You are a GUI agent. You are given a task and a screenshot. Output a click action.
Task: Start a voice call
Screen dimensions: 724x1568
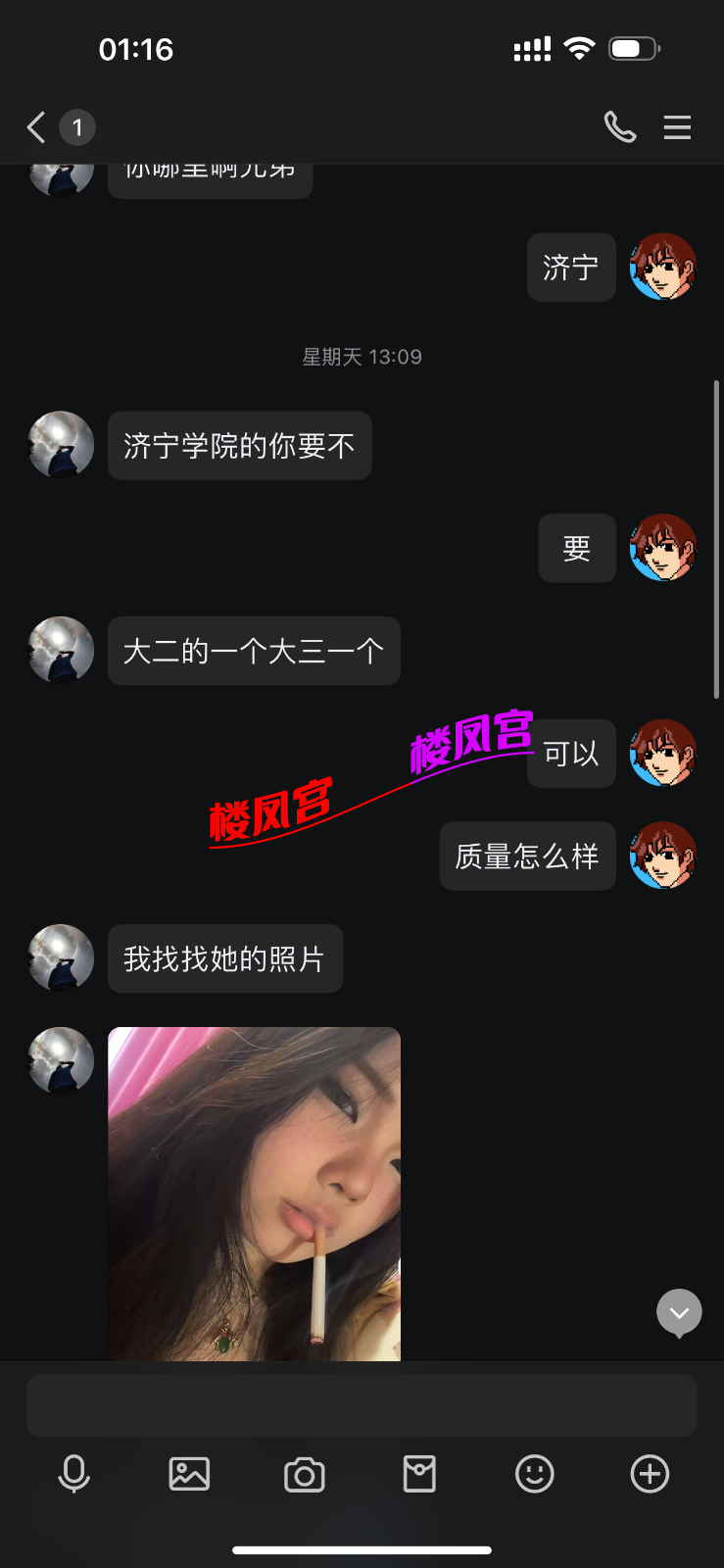619,127
